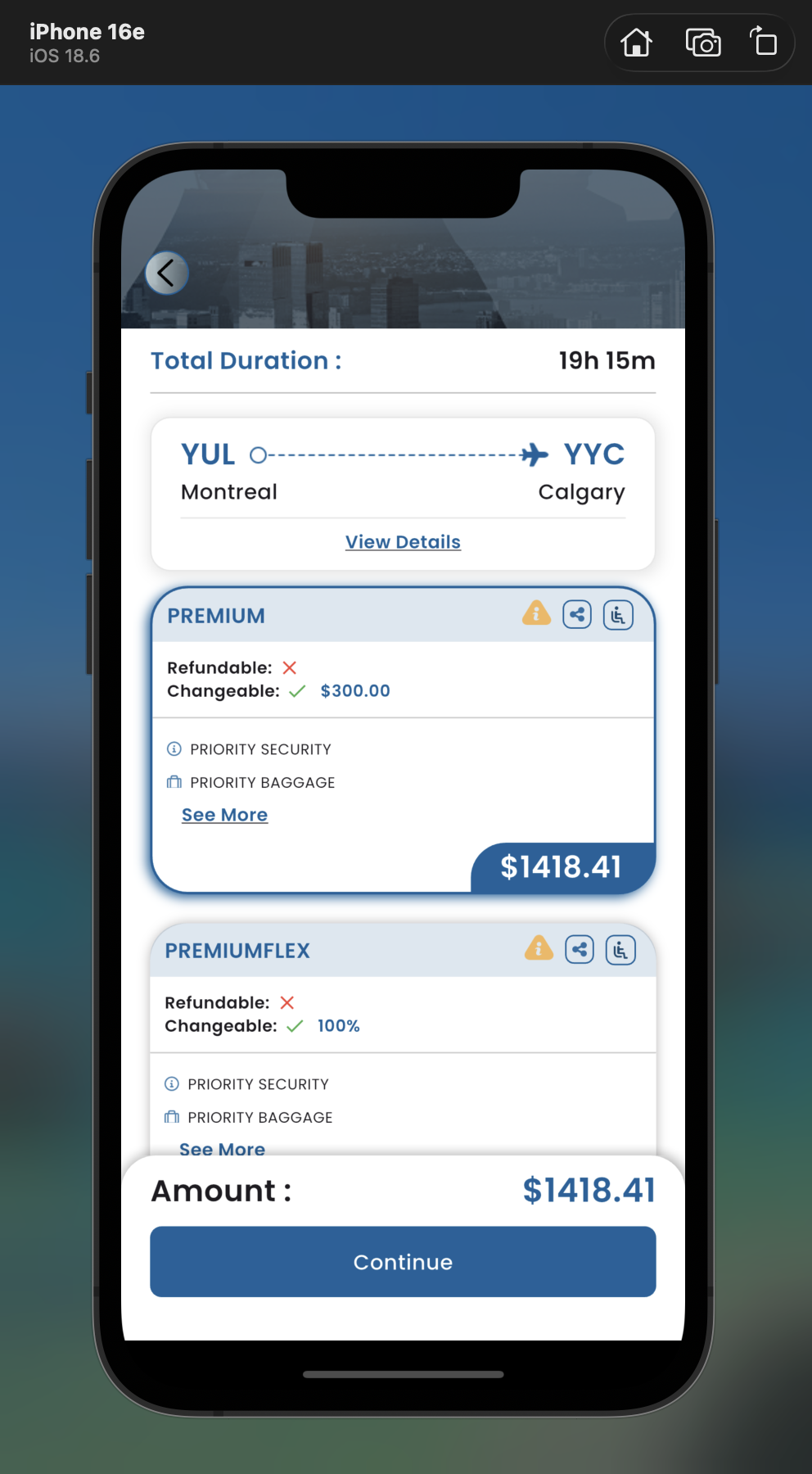The width and height of the screenshot is (812, 1474).
Task: Open View Details for the Montreal–Calgary flight
Action: [x=403, y=542]
